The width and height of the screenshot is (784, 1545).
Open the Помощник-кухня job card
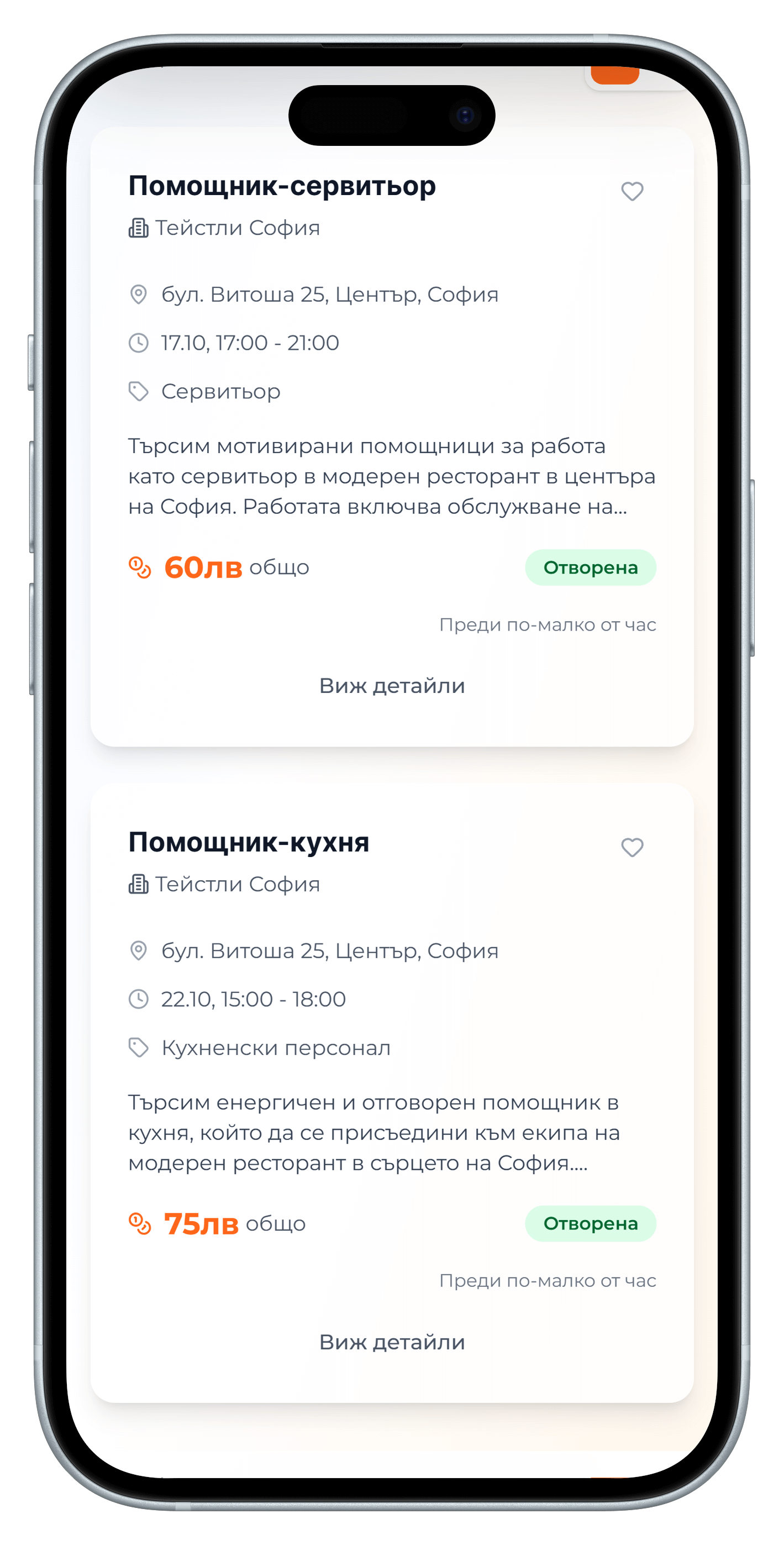tap(248, 842)
